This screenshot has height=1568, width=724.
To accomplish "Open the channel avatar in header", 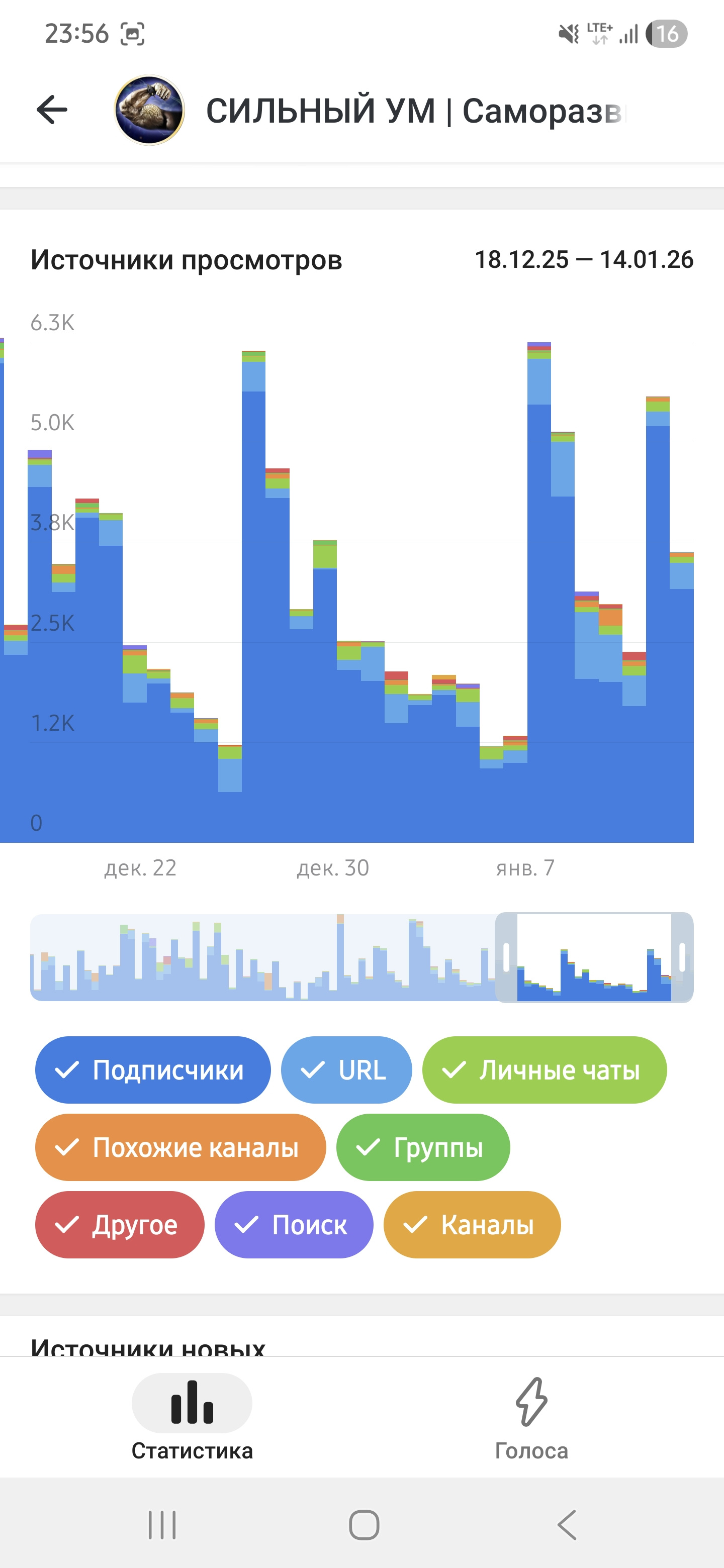I will (149, 110).
